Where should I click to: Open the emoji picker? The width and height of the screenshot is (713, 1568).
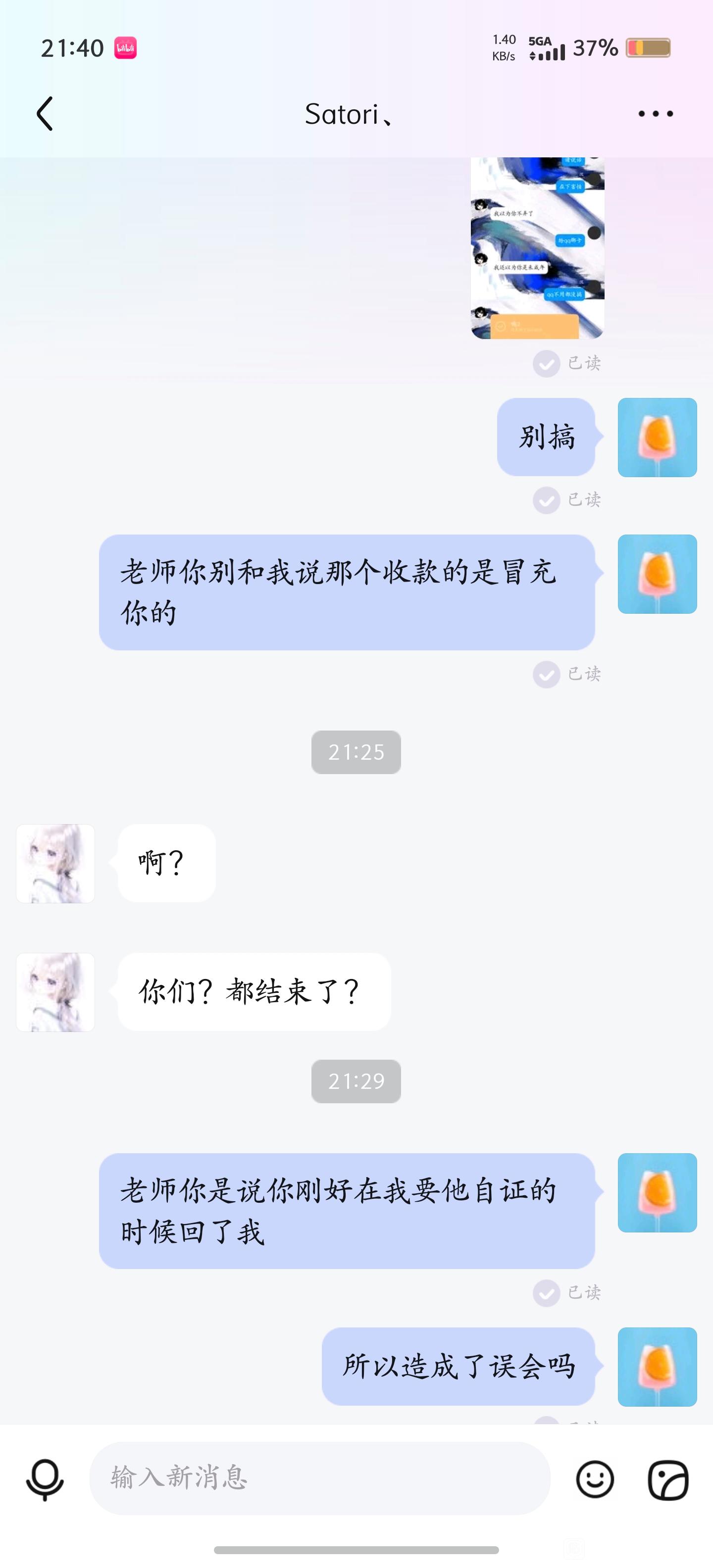(x=595, y=1479)
